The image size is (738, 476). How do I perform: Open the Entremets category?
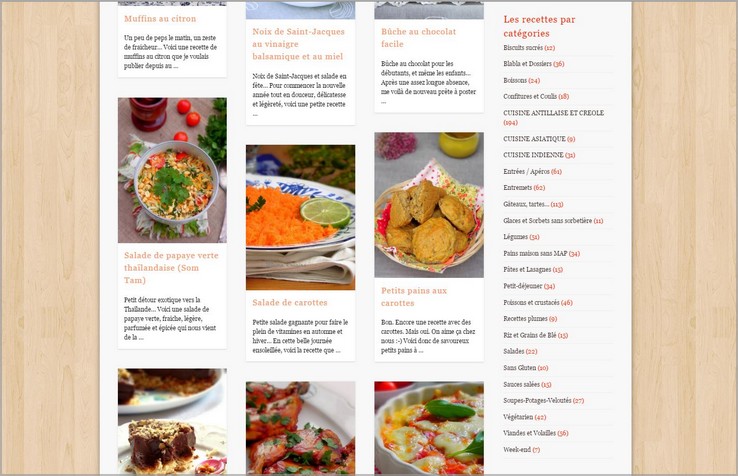point(518,187)
